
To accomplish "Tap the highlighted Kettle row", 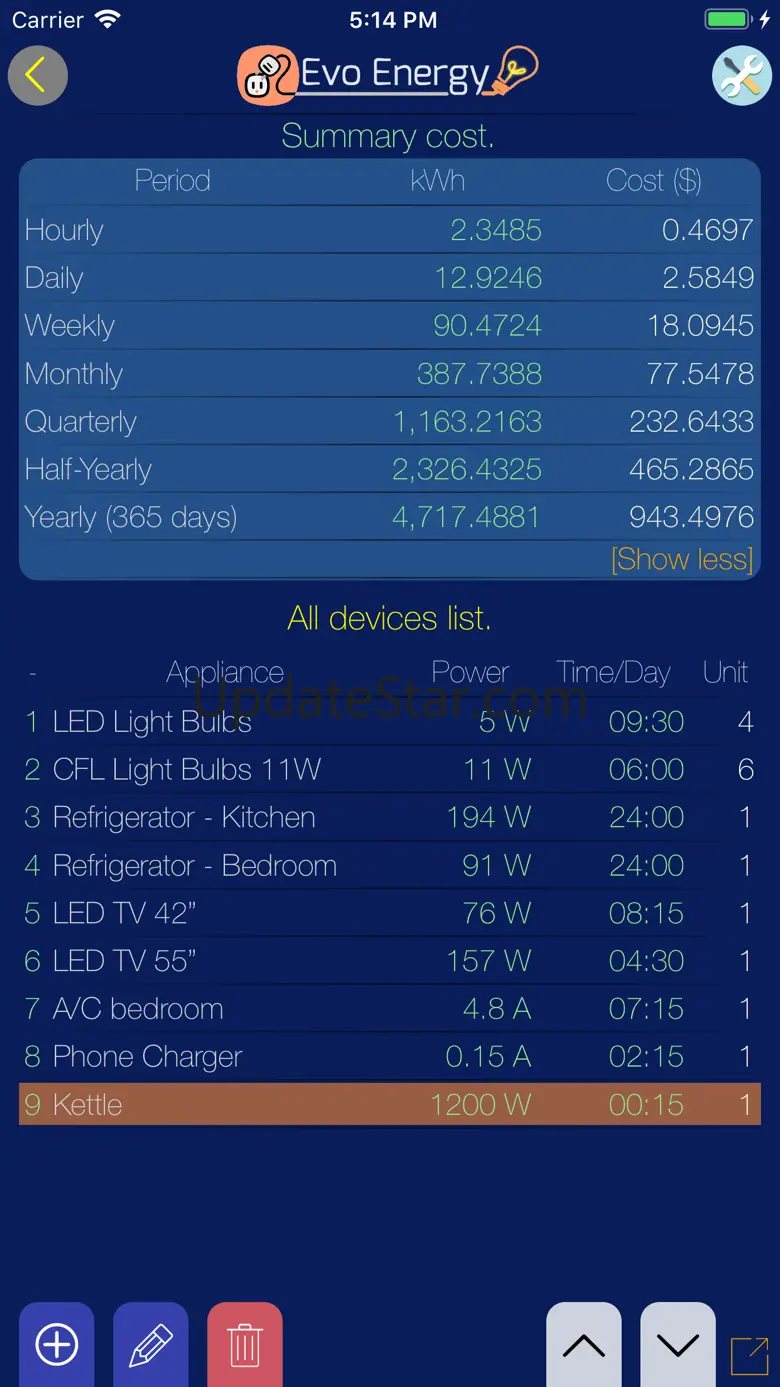I will coord(389,1104).
